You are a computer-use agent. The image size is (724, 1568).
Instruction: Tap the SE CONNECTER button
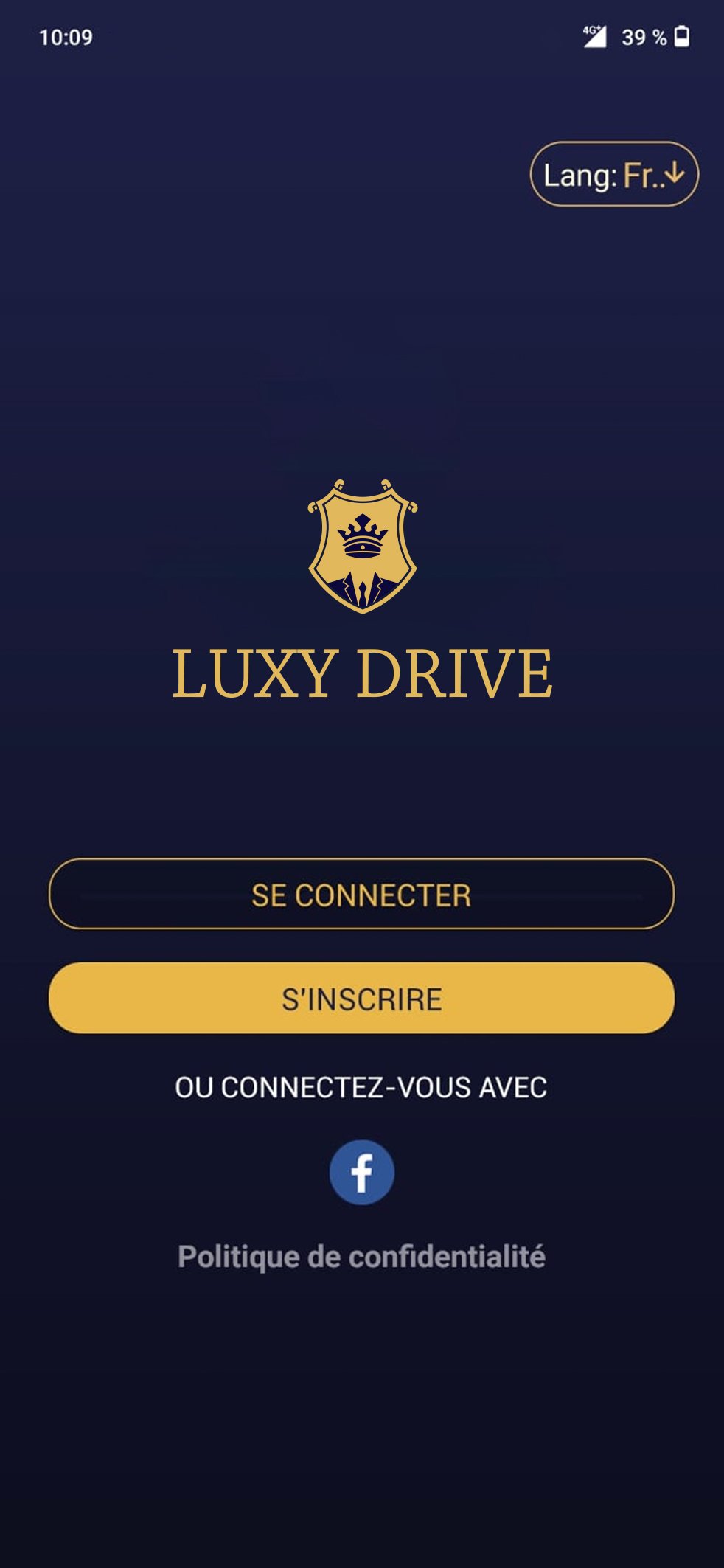click(361, 894)
